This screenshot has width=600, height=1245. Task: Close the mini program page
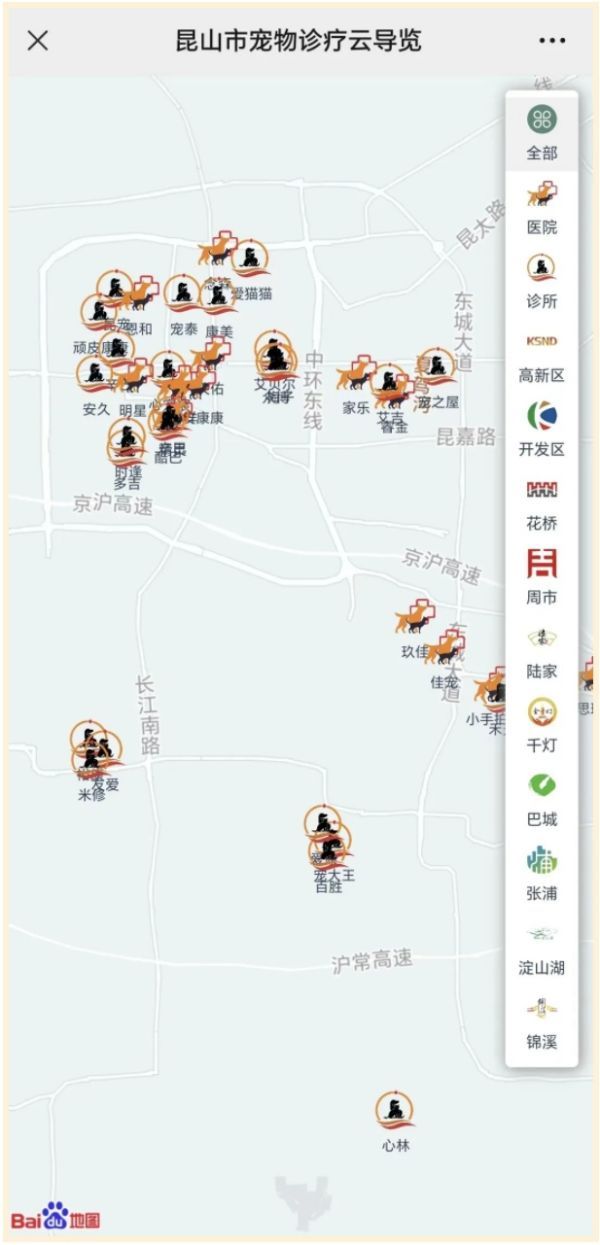(38, 40)
